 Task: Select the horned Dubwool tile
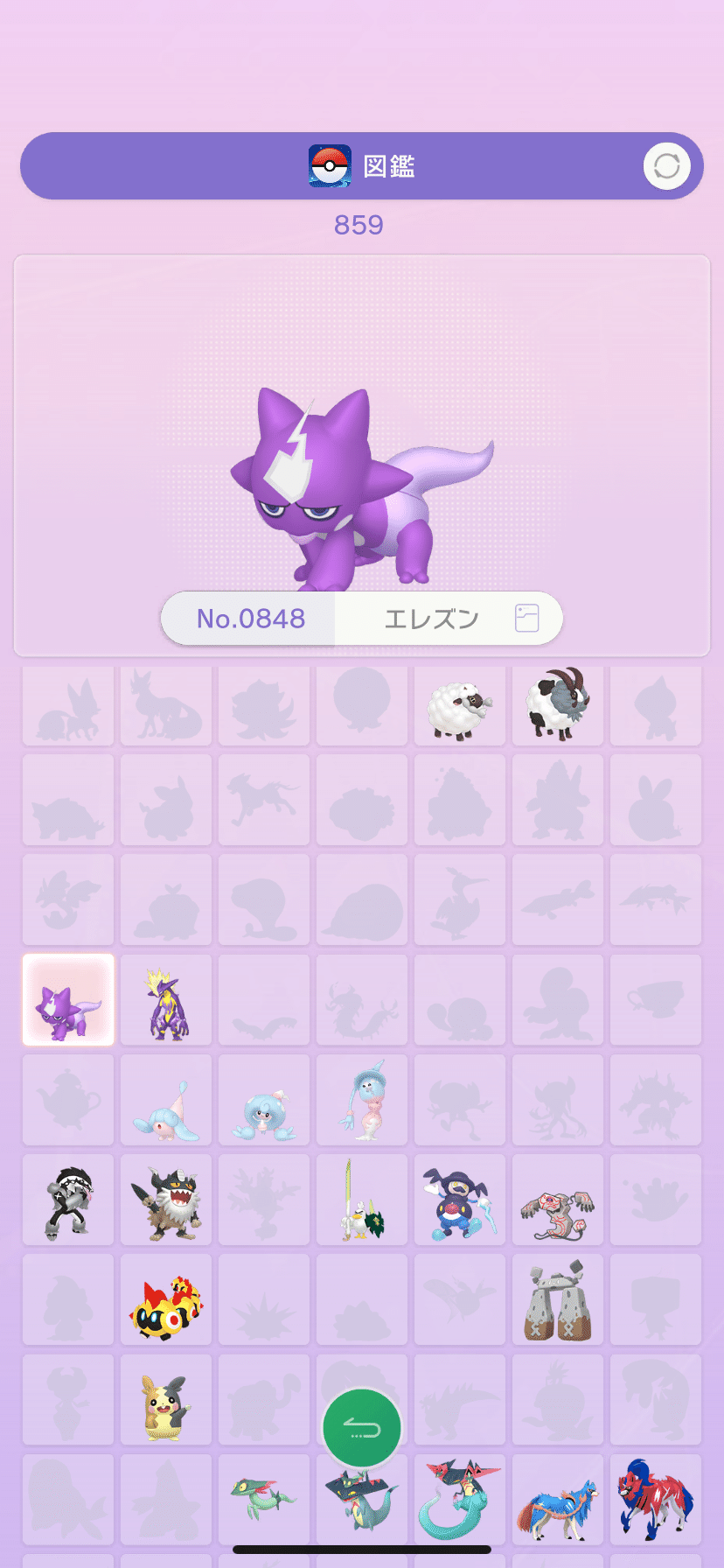tap(558, 705)
